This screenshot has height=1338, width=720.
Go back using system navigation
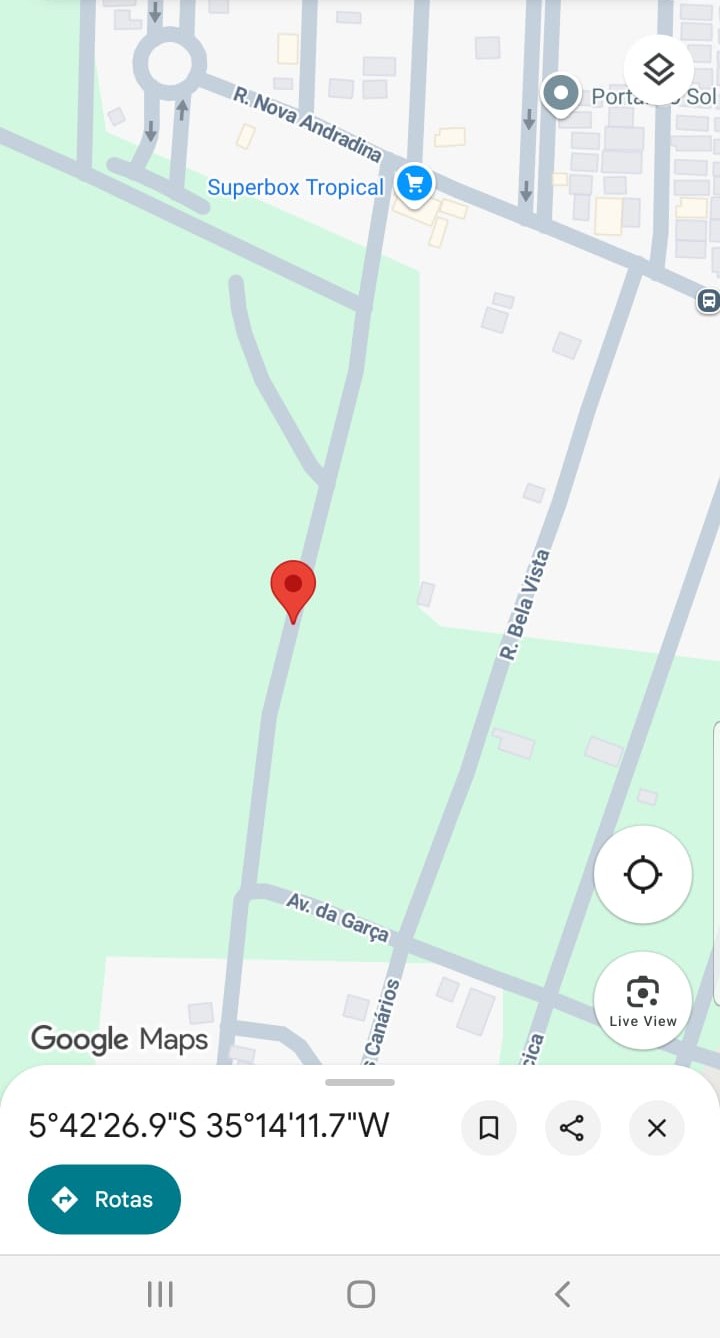pyautogui.click(x=562, y=1294)
